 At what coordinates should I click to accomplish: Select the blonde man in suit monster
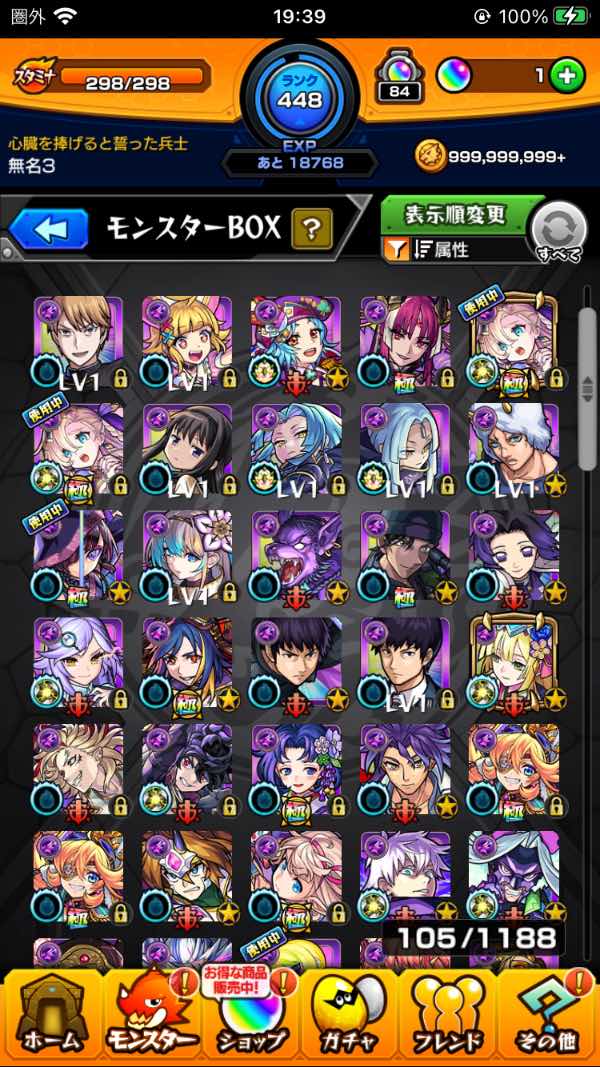pyautogui.click(x=78, y=340)
